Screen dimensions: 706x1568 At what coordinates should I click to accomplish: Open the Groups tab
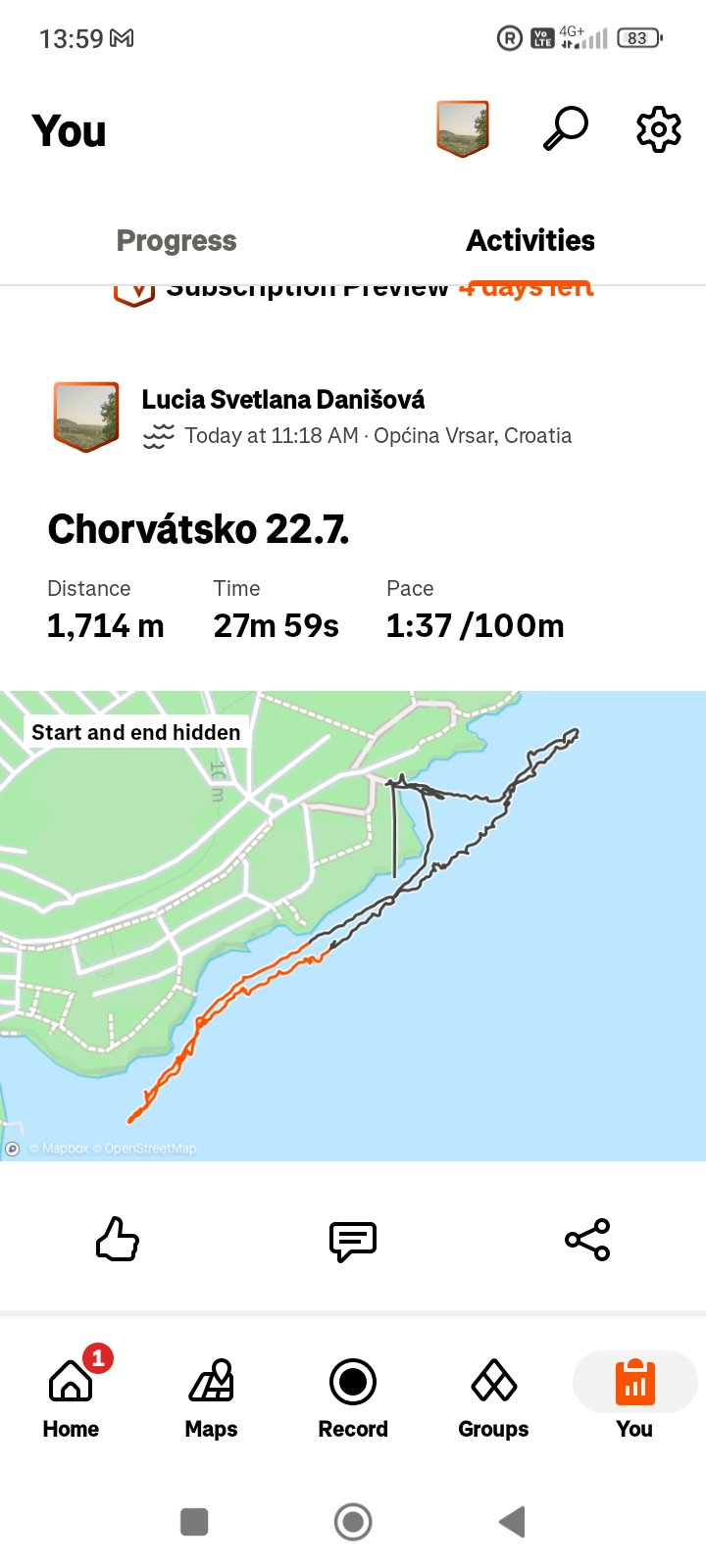[x=493, y=1396]
